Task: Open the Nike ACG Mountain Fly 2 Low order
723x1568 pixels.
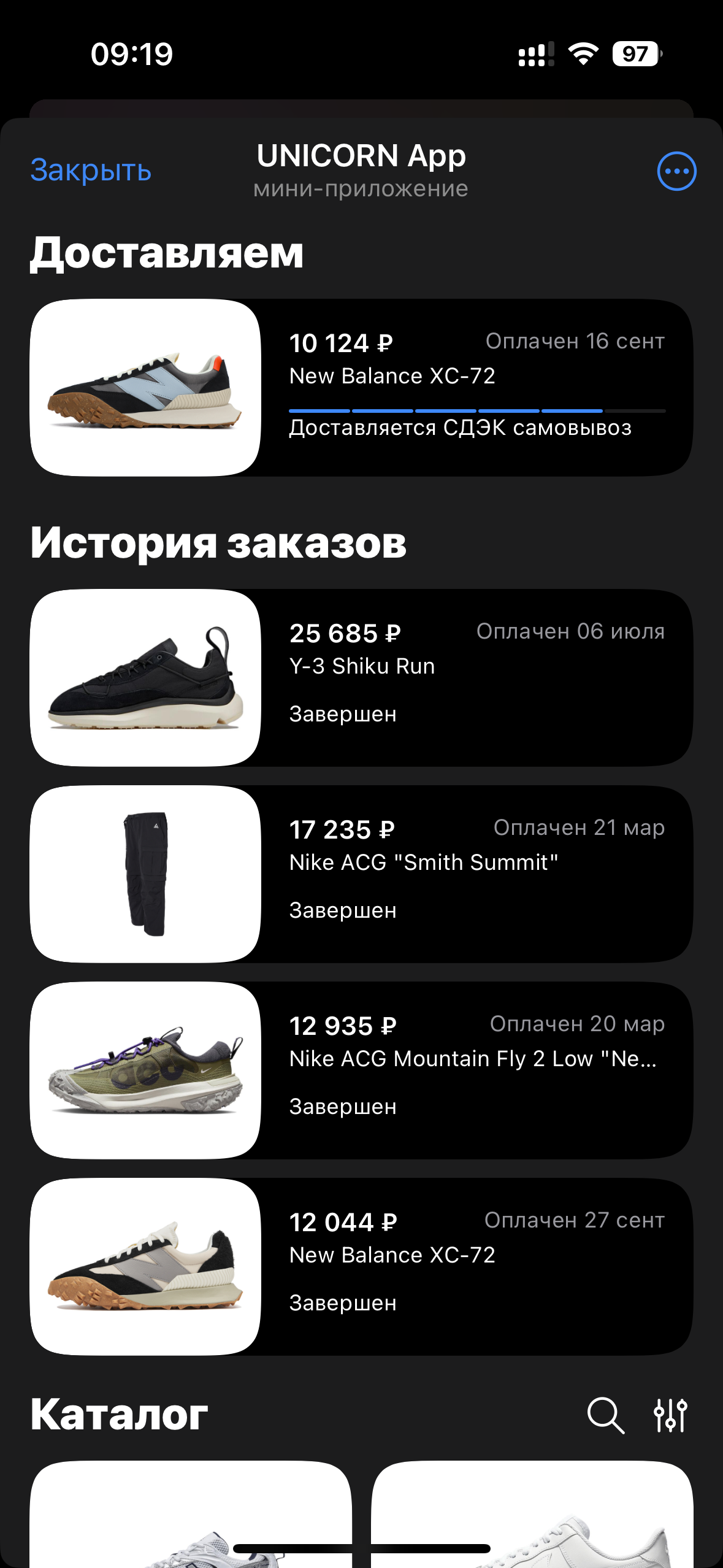Action: coord(361,1070)
